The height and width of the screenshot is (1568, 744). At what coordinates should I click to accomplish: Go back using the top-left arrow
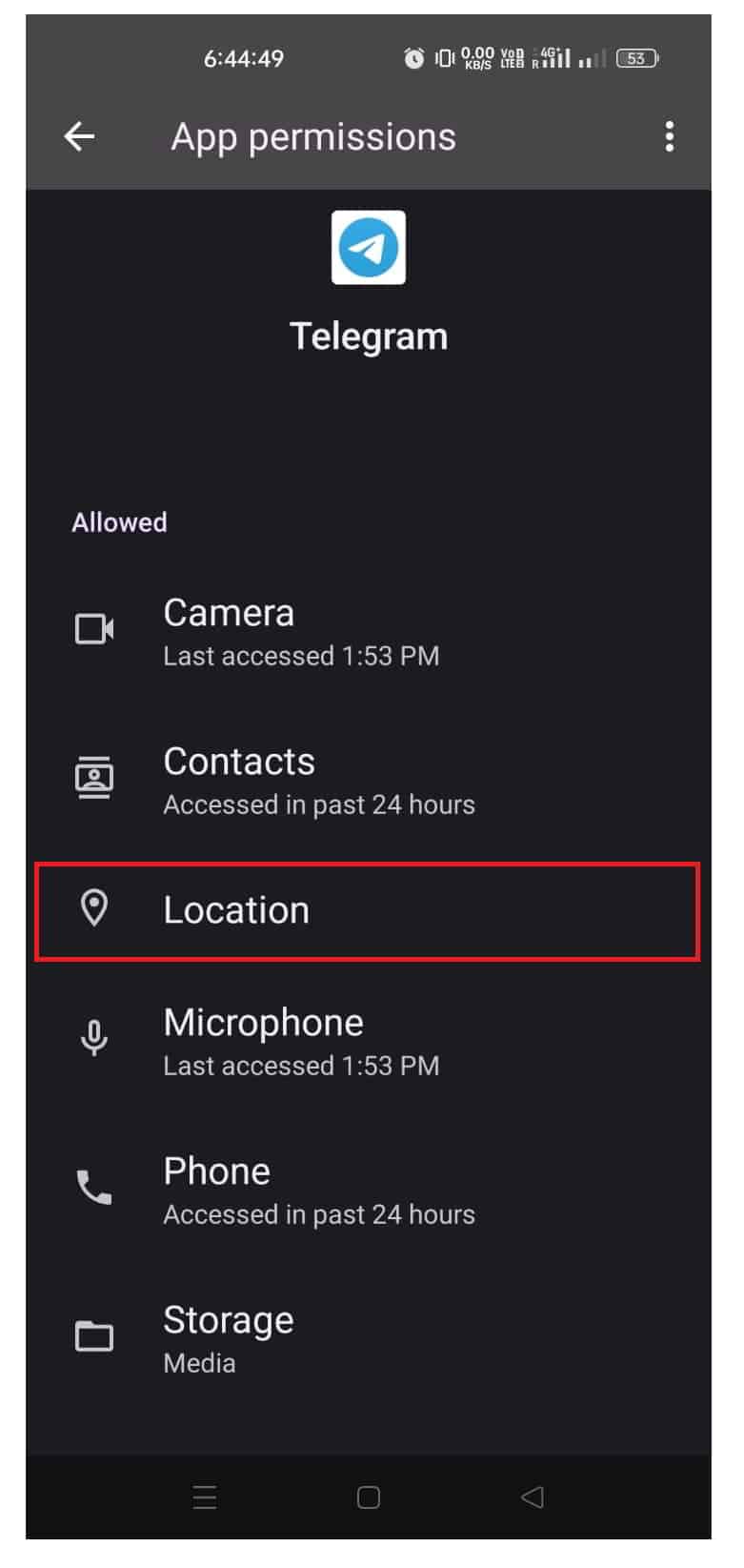pos(79,137)
